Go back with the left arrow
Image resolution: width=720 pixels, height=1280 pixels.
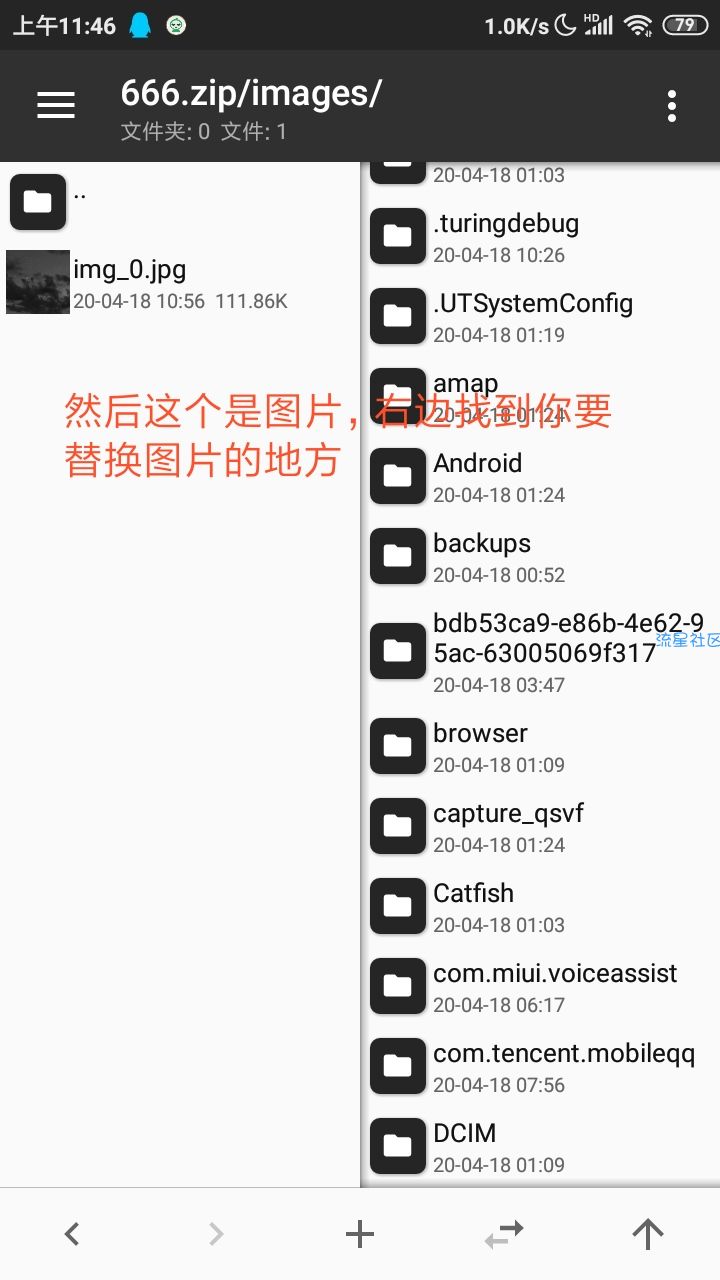[72, 1235]
